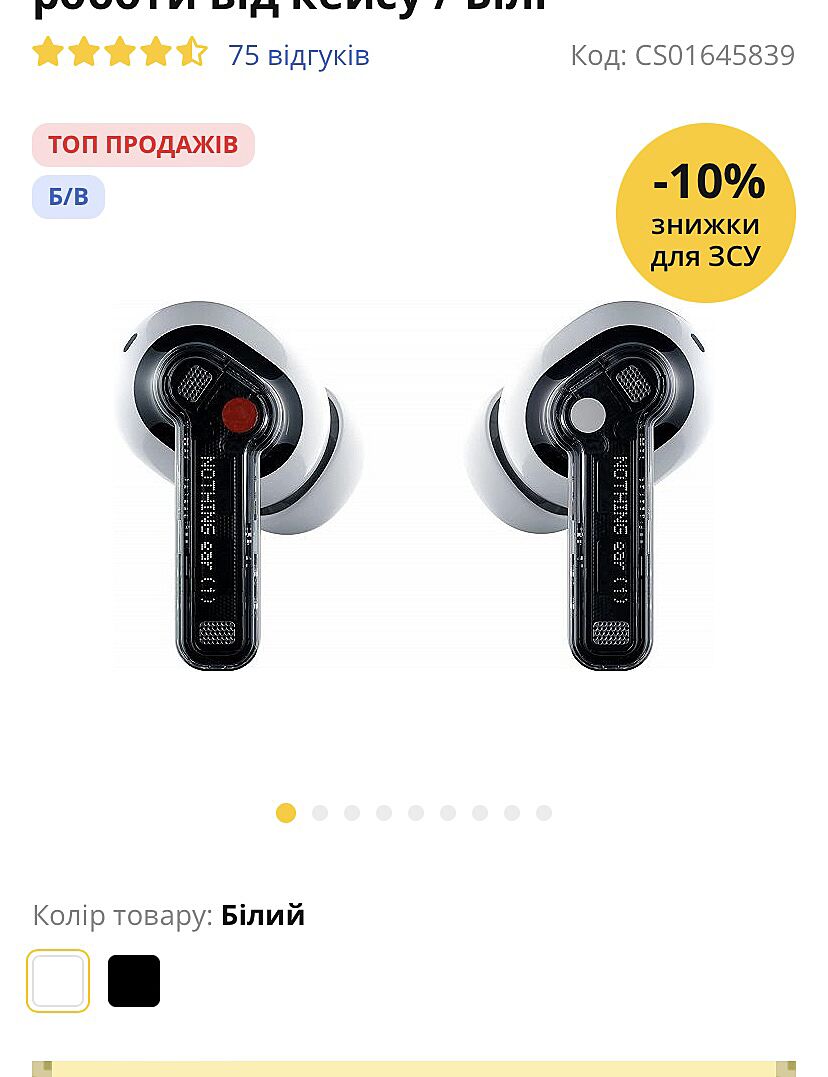
Task: Open the earbuds product photo
Action: 414,485
